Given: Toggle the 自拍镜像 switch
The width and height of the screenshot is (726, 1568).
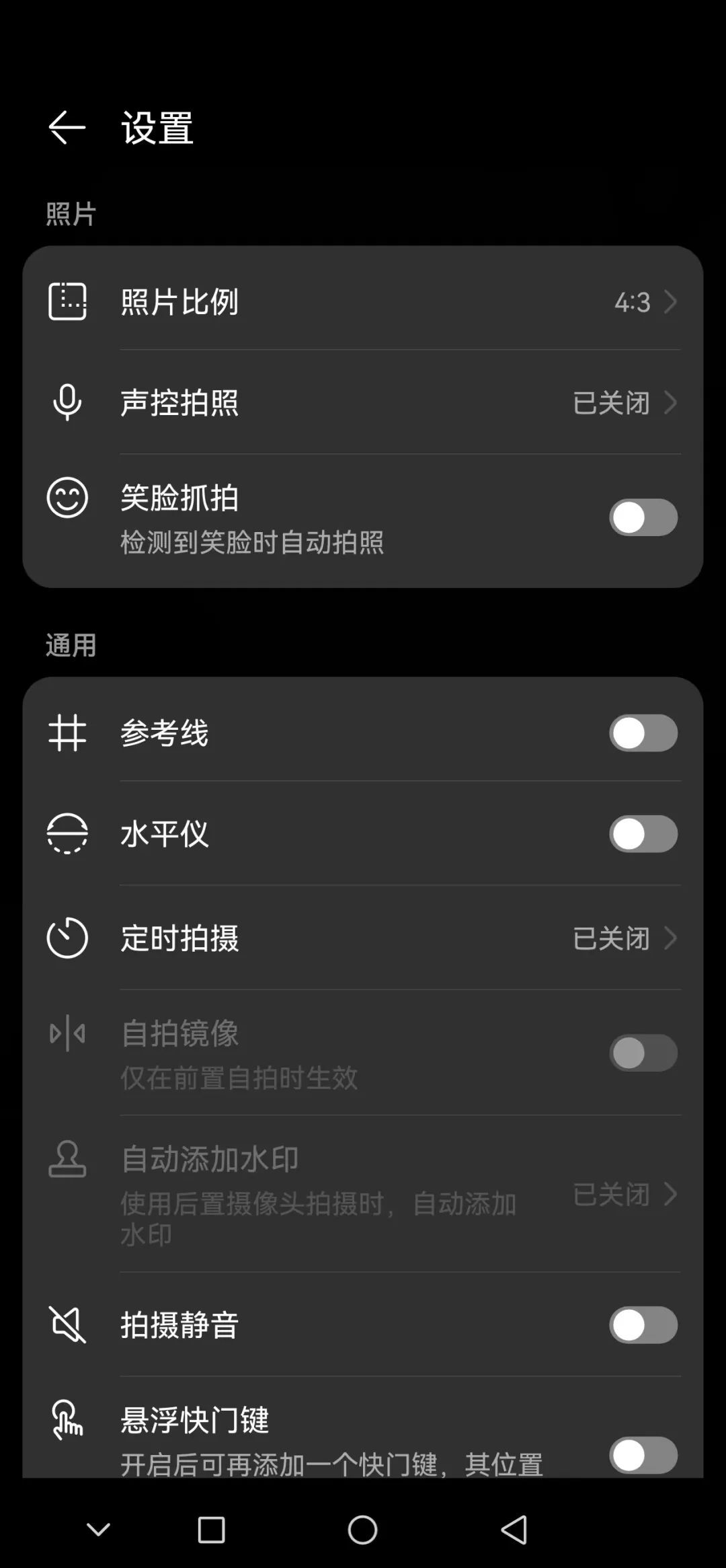Looking at the screenshot, I should (x=643, y=1053).
